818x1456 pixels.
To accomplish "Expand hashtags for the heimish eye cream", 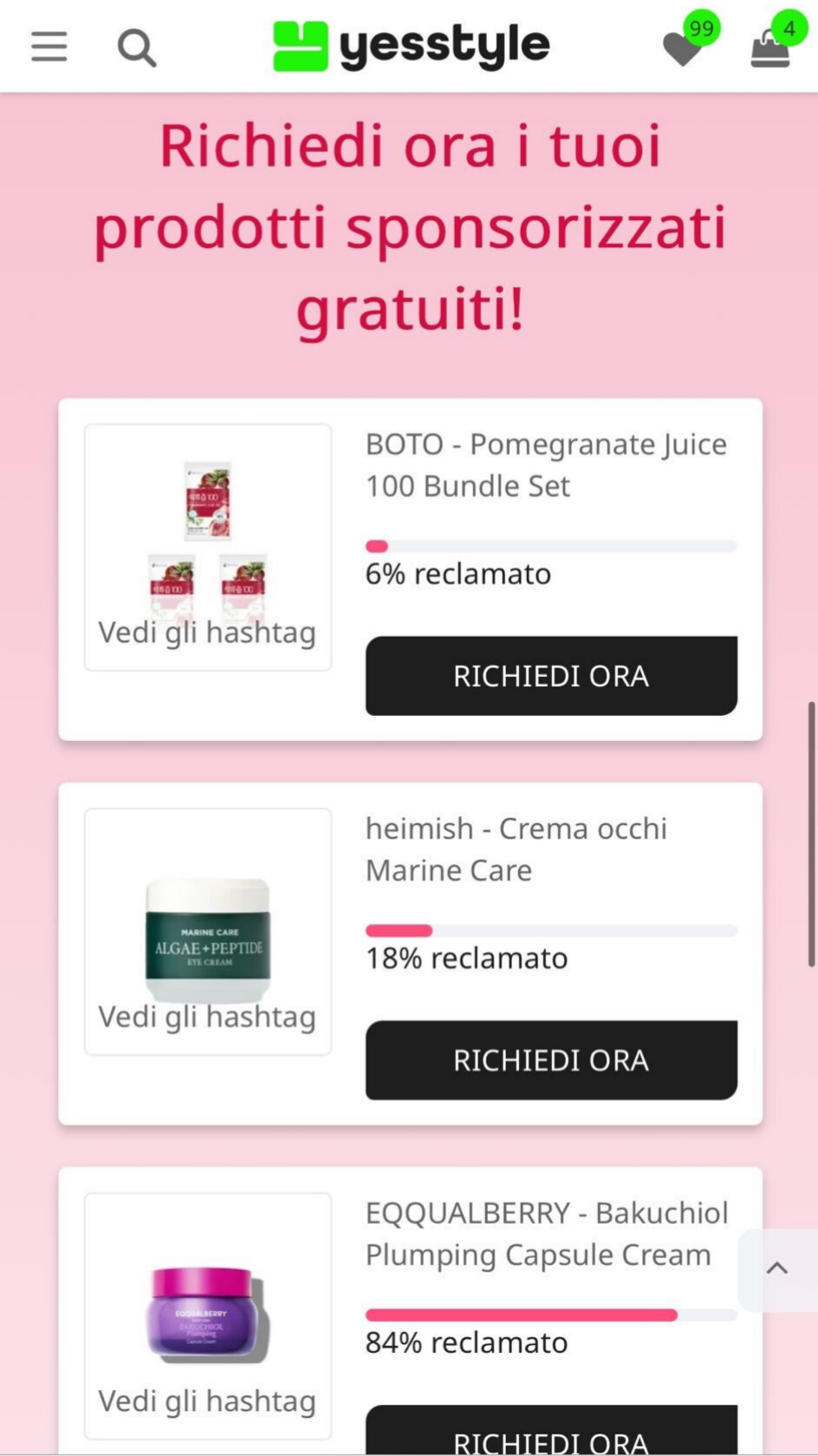I will (x=207, y=1017).
